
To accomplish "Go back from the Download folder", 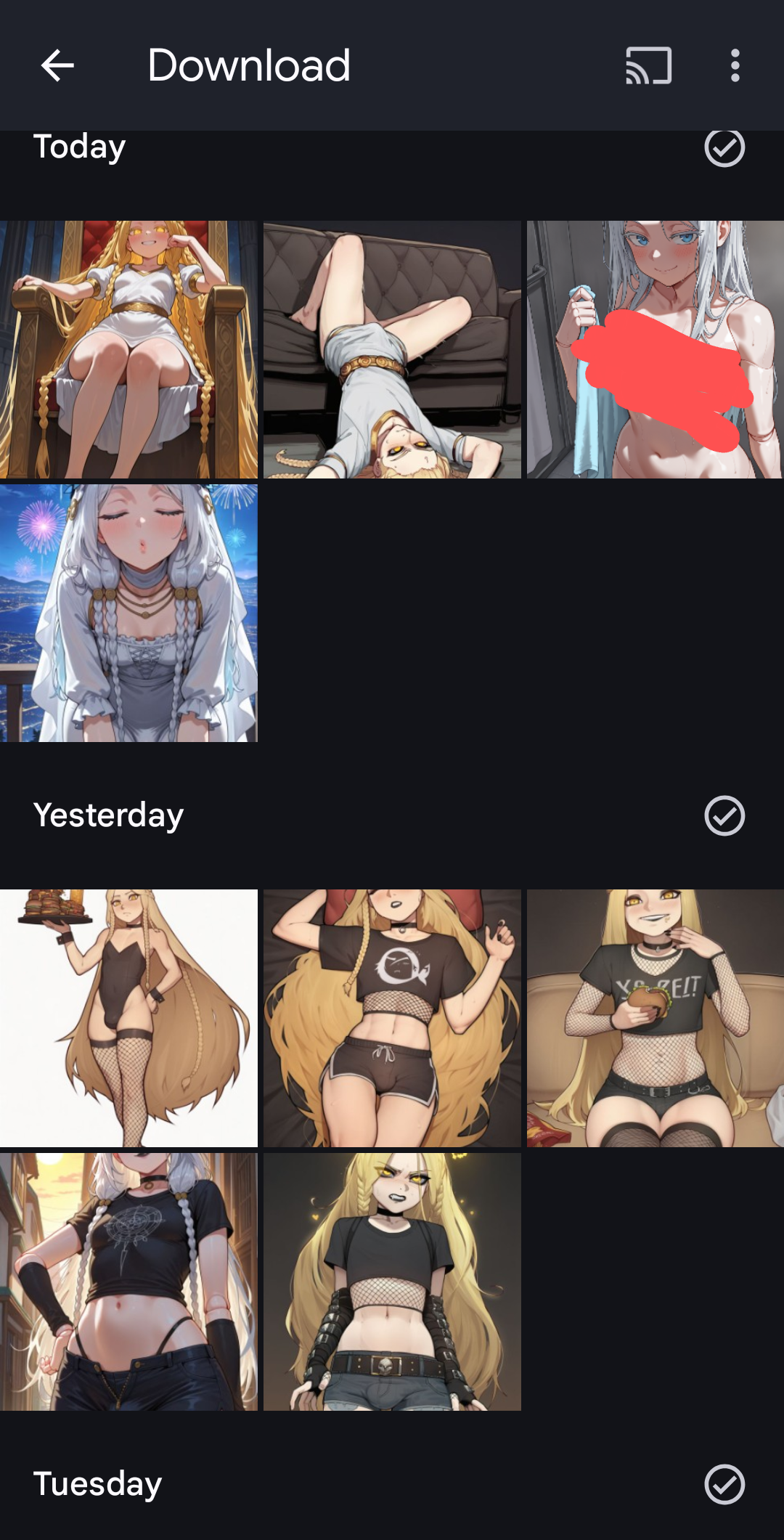I will click(x=57, y=65).
